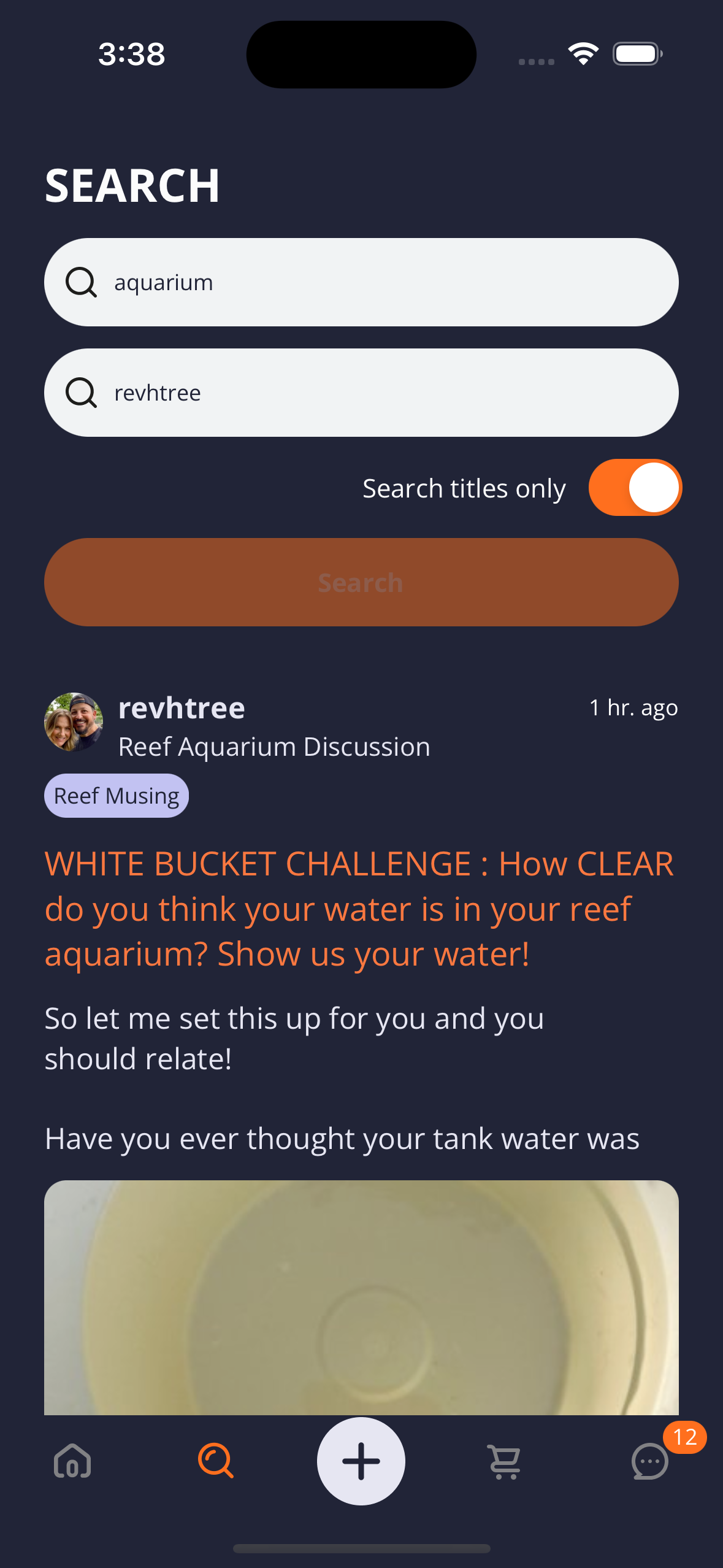
Task: Turn off Search titles only switch
Action: 635,488
